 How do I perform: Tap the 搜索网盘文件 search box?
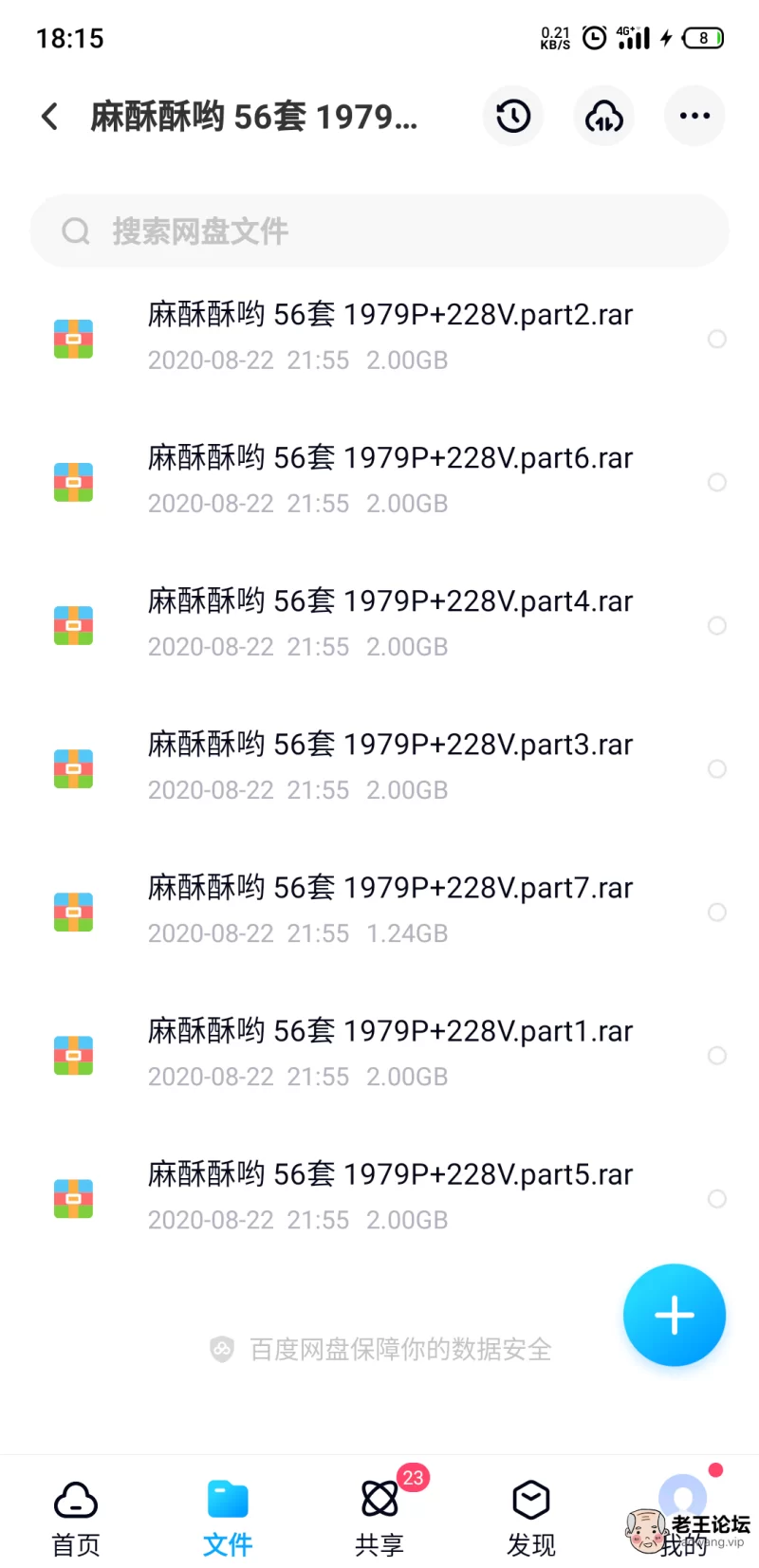379,231
